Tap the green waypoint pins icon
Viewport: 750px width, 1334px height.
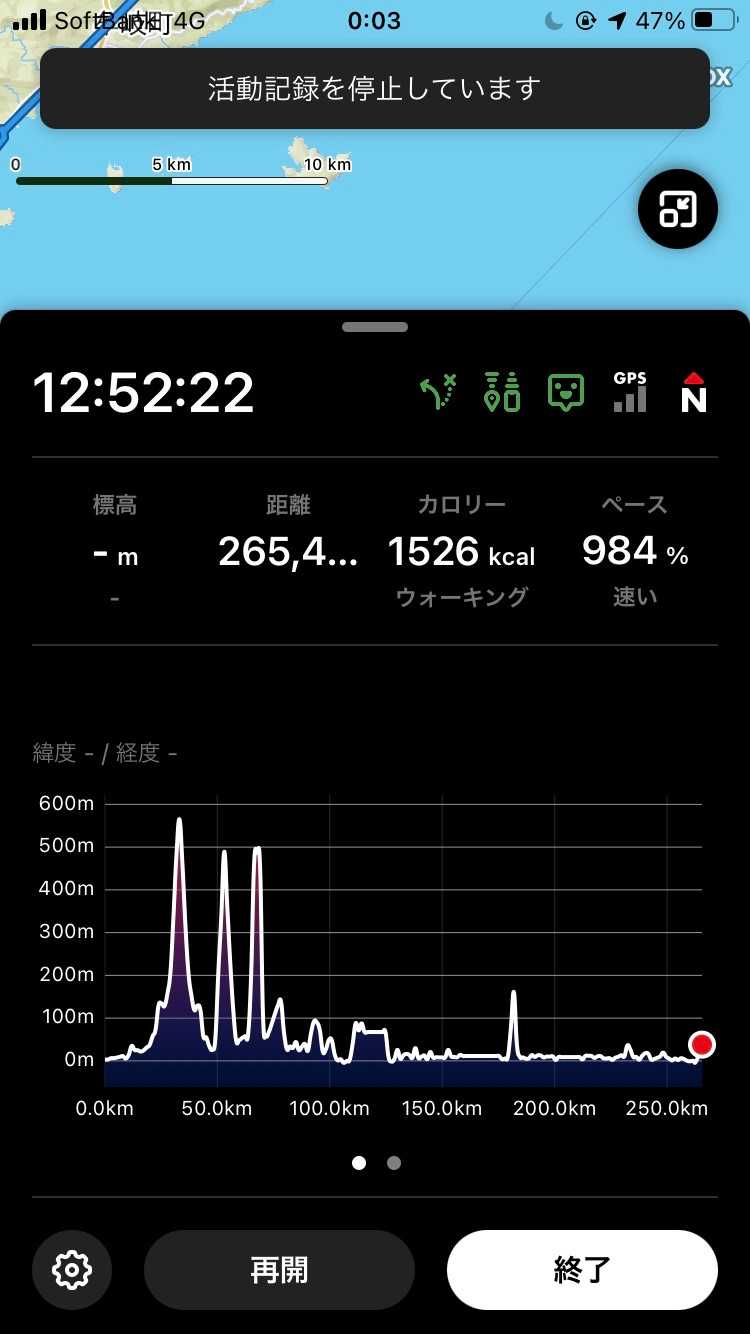point(502,393)
